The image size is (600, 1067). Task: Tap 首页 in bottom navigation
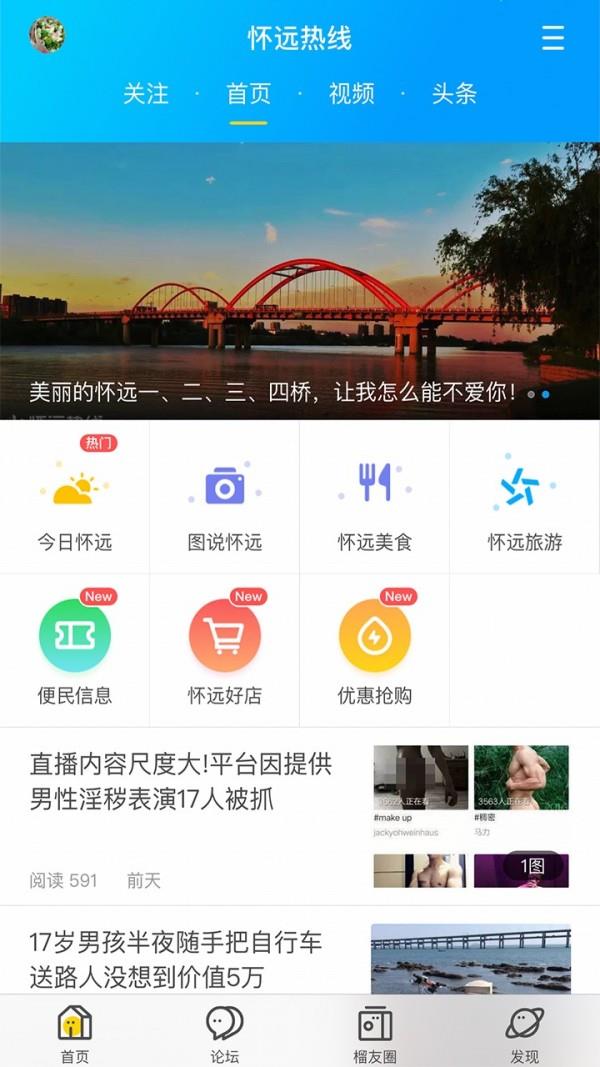tap(75, 1034)
